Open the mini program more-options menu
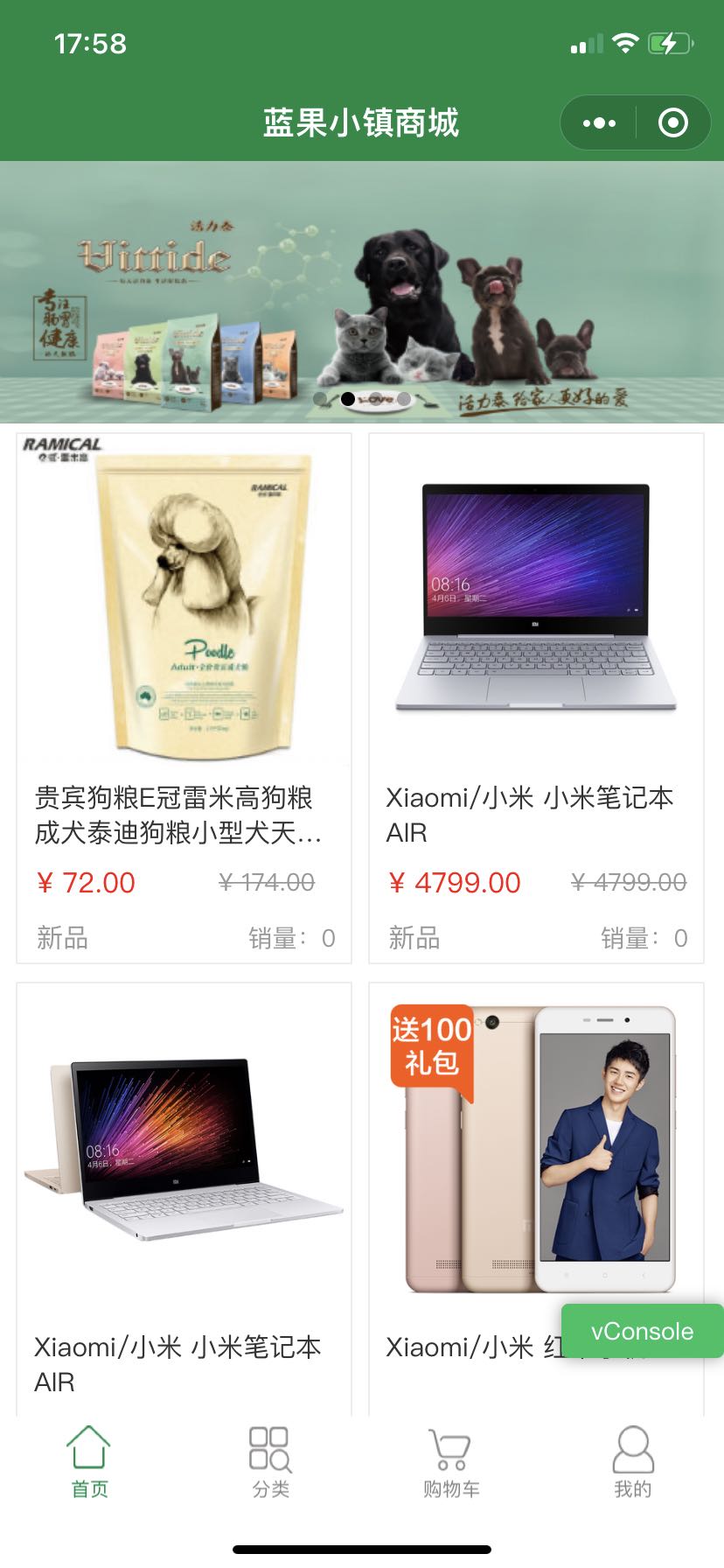The height and width of the screenshot is (1568, 724). coord(599,123)
